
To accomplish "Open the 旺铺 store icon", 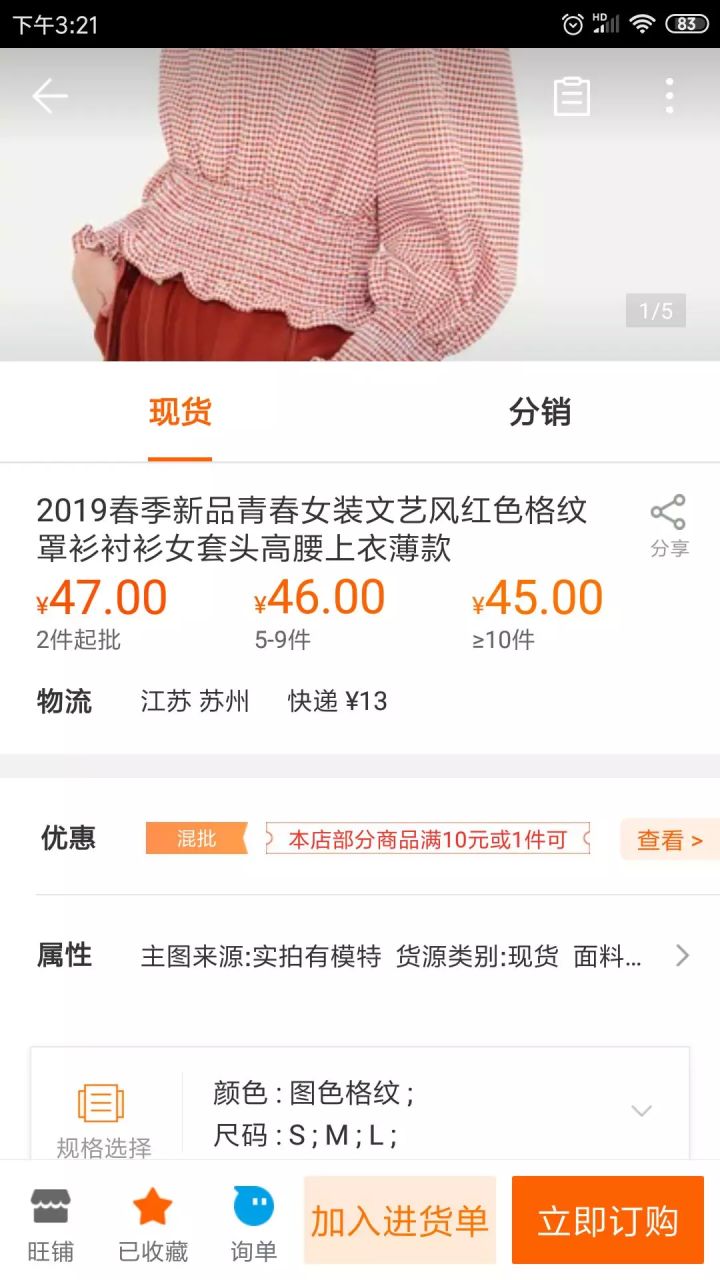I will (50, 1218).
